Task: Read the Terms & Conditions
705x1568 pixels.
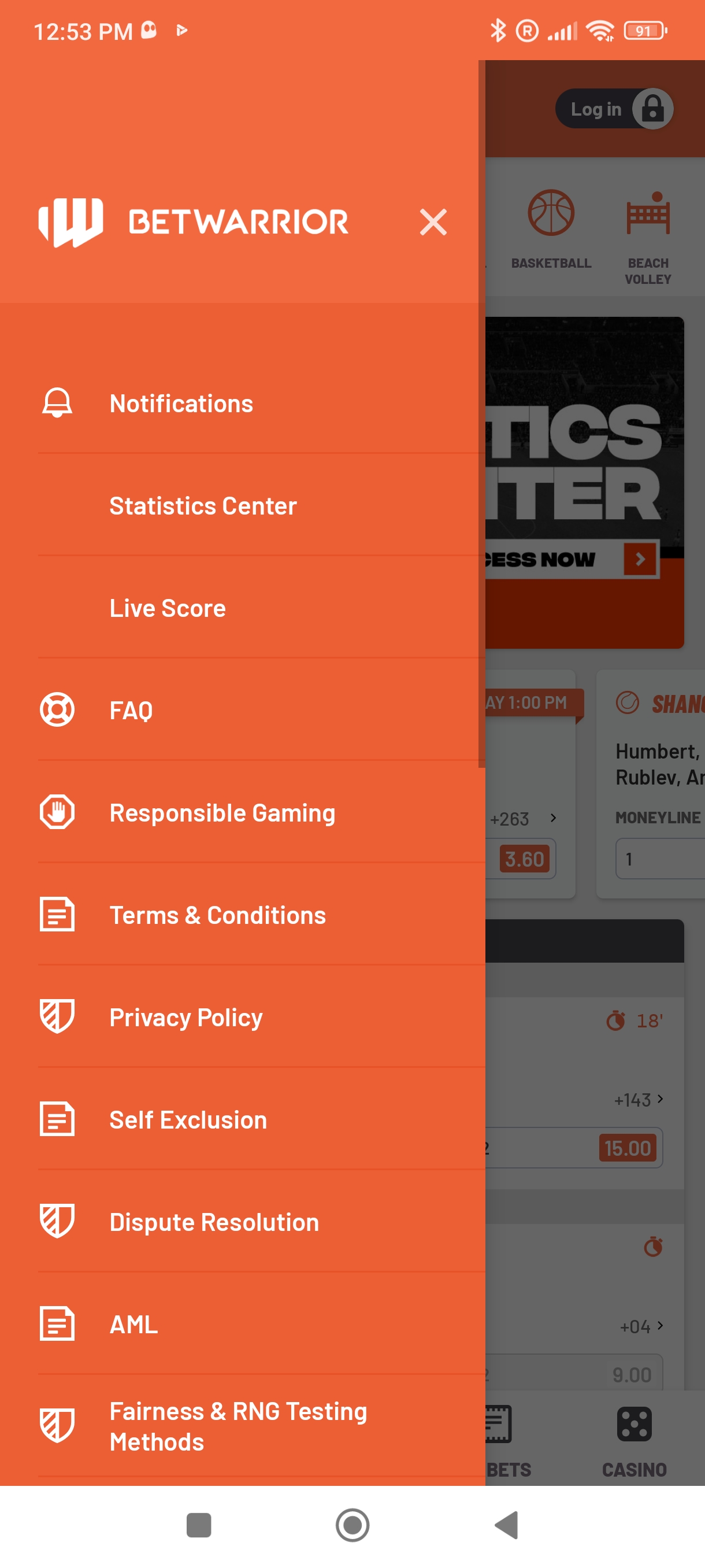Action: (x=217, y=915)
